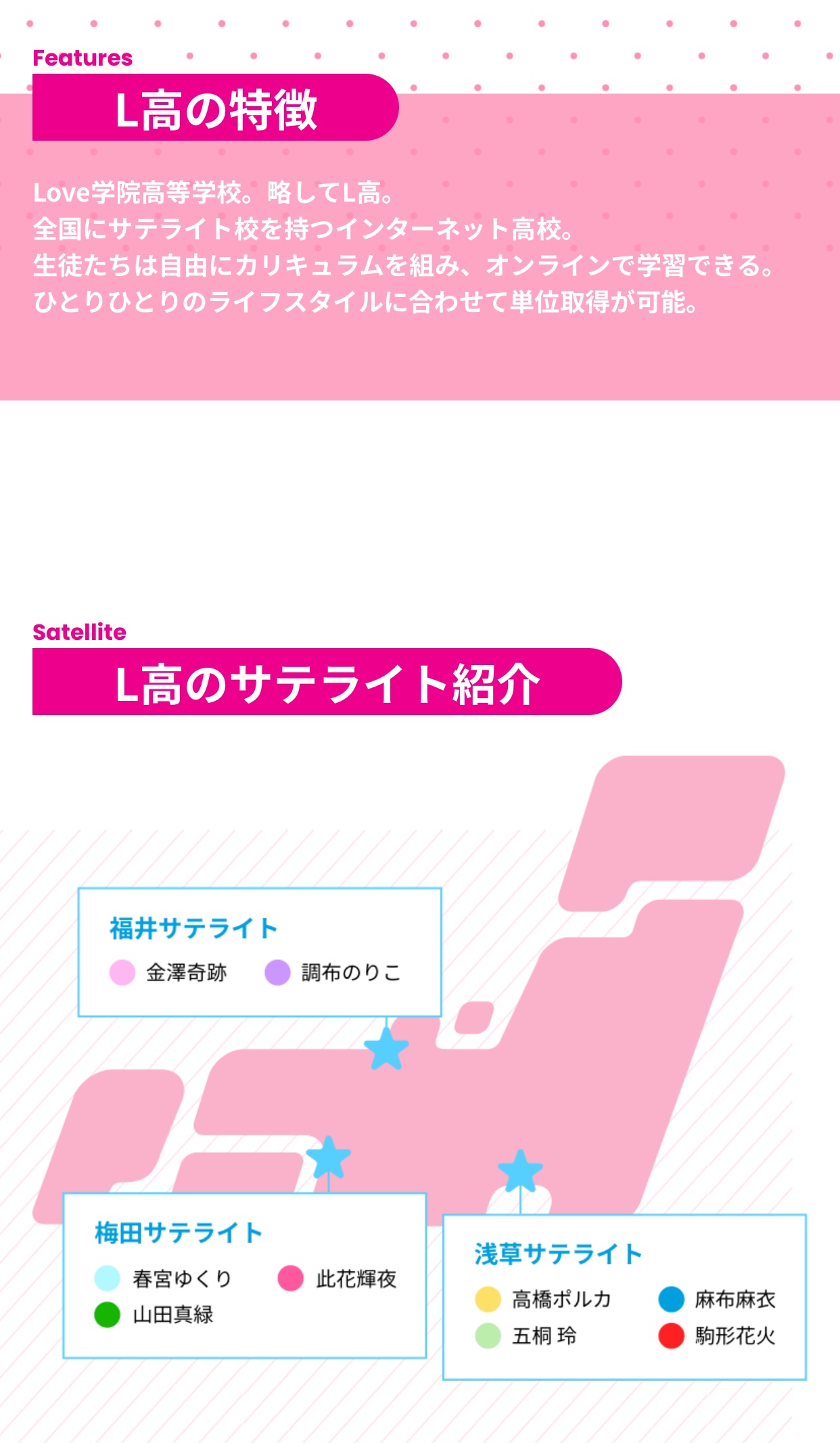Open 五桐 玲's profile
The image size is (840, 1443).
click(526, 1335)
